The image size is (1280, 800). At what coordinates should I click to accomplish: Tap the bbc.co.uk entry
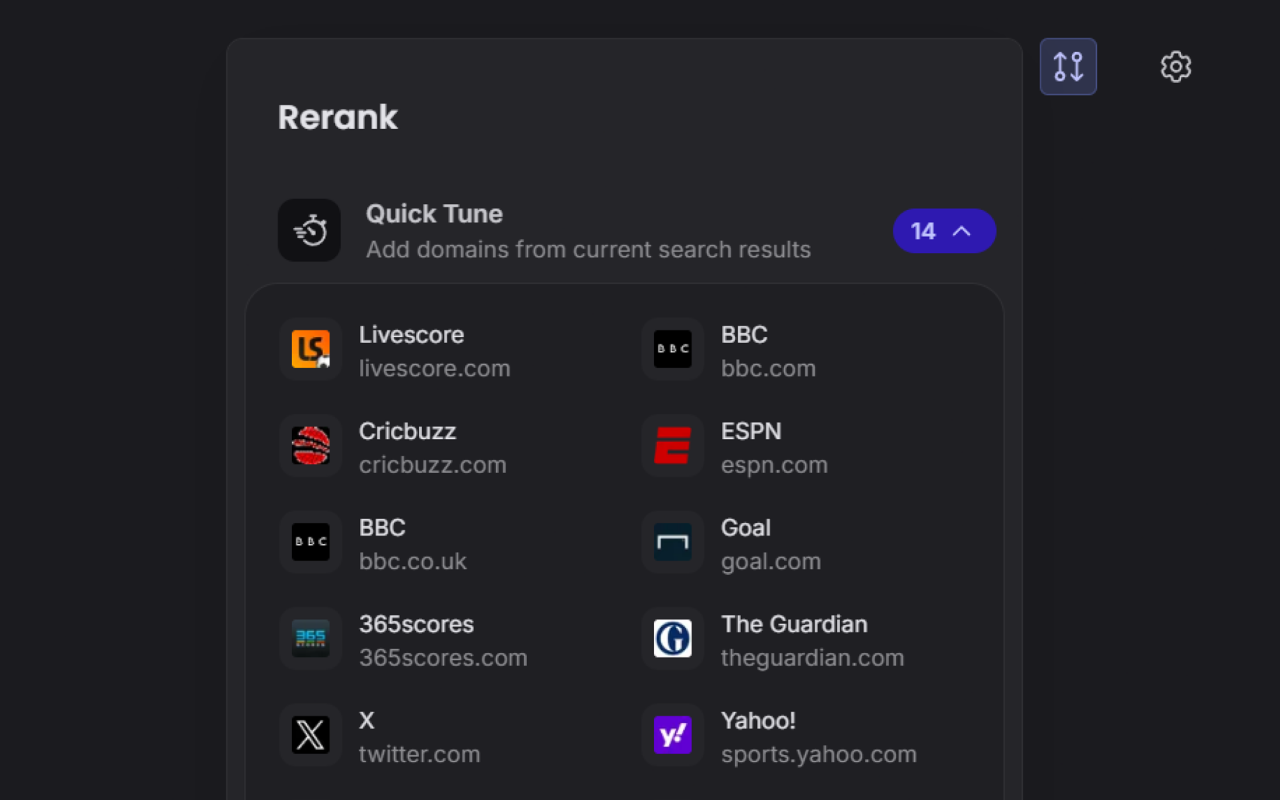[412, 543]
